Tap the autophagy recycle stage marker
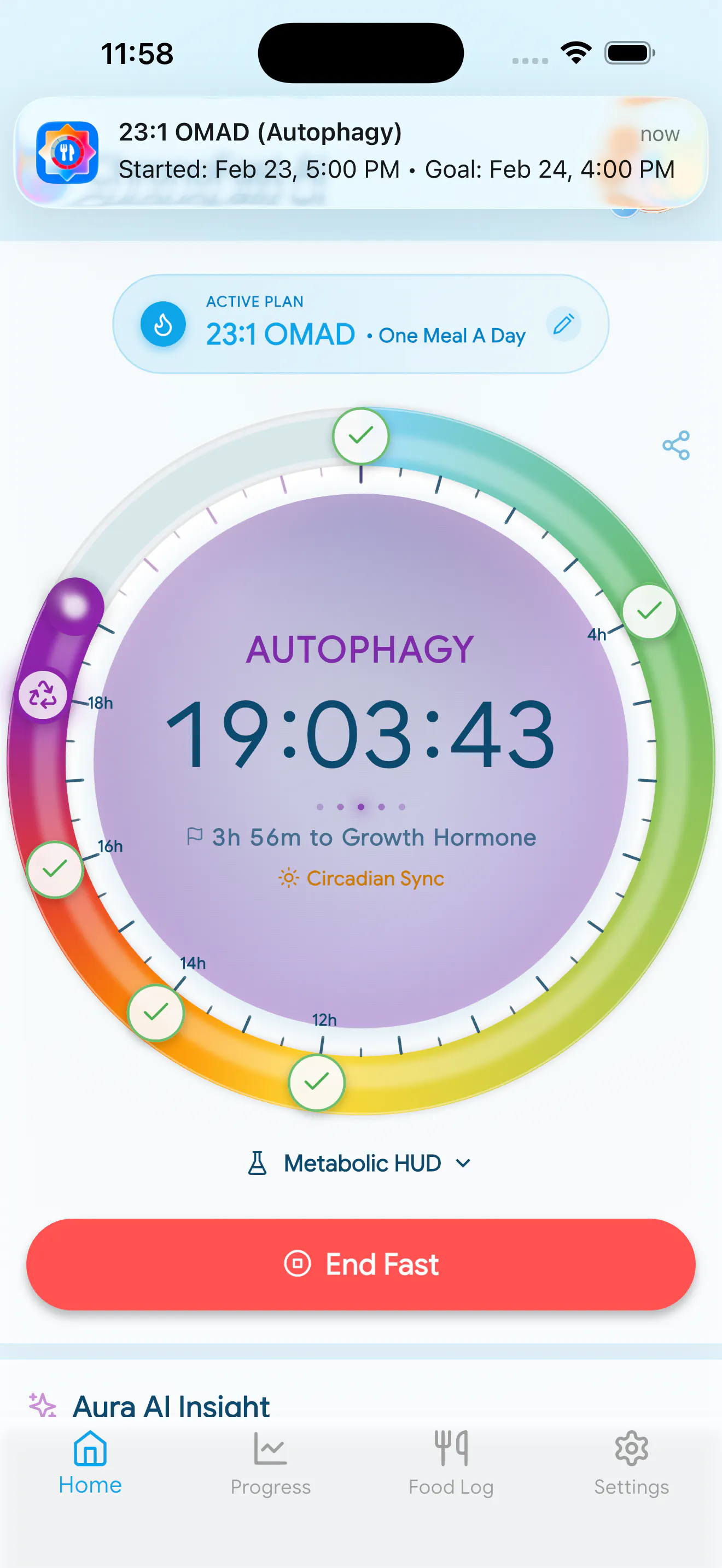This screenshot has width=722, height=1568. (x=43, y=694)
